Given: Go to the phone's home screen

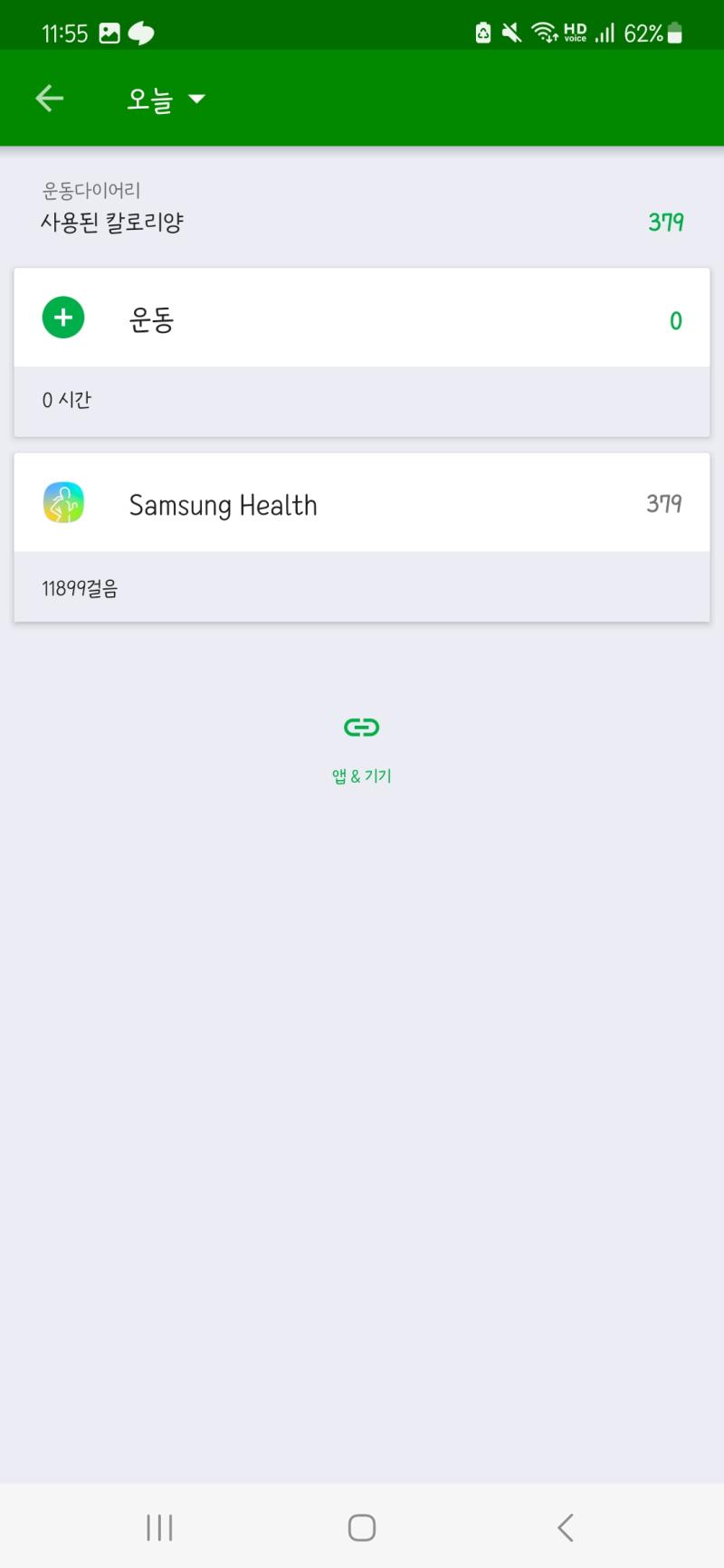Looking at the screenshot, I should [362, 1527].
